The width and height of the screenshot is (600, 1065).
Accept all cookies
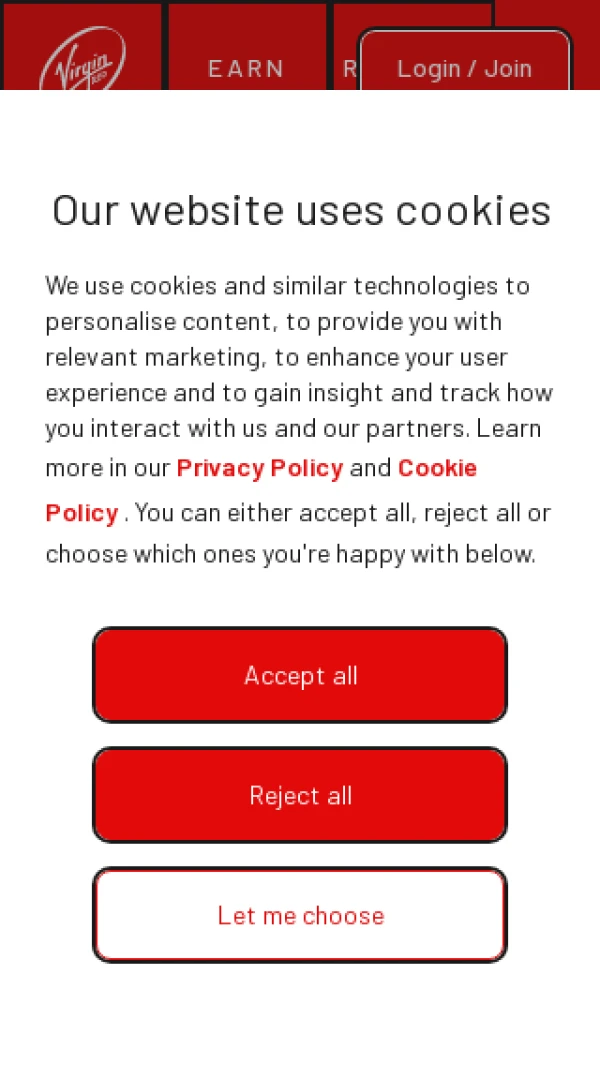click(x=300, y=675)
